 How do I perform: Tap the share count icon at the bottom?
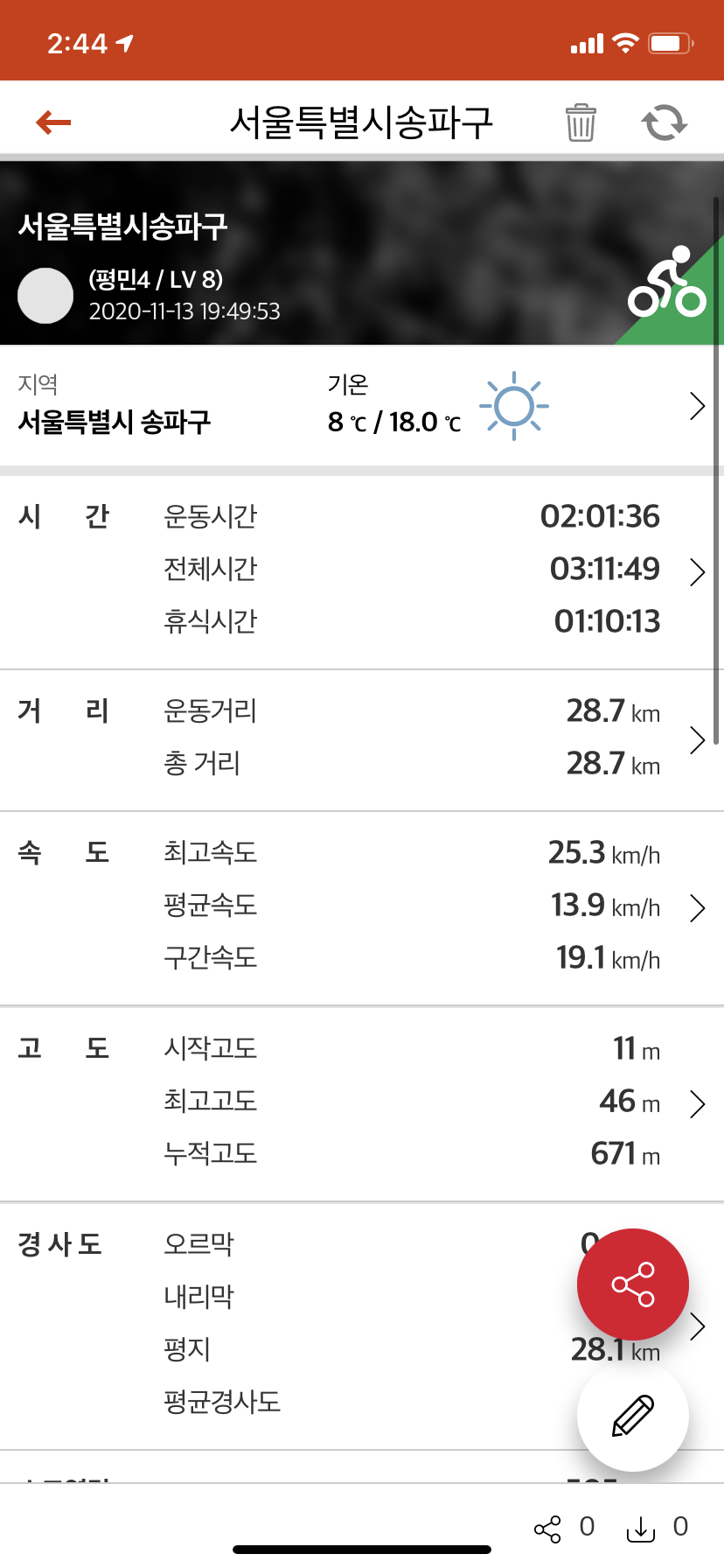click(548, 1529)
